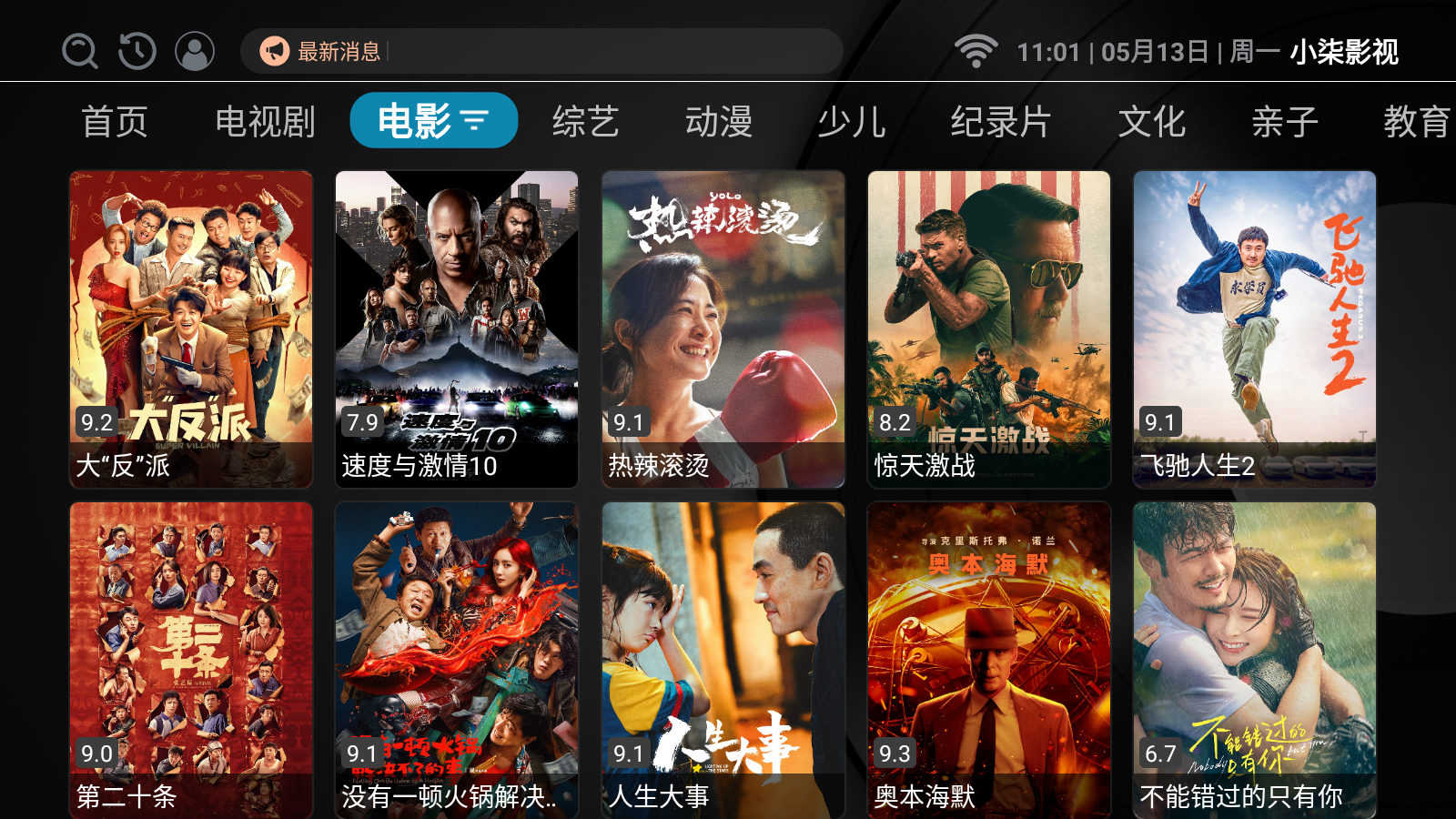
Task: Select the 少儿 category tab
Action: coord(852,121)
